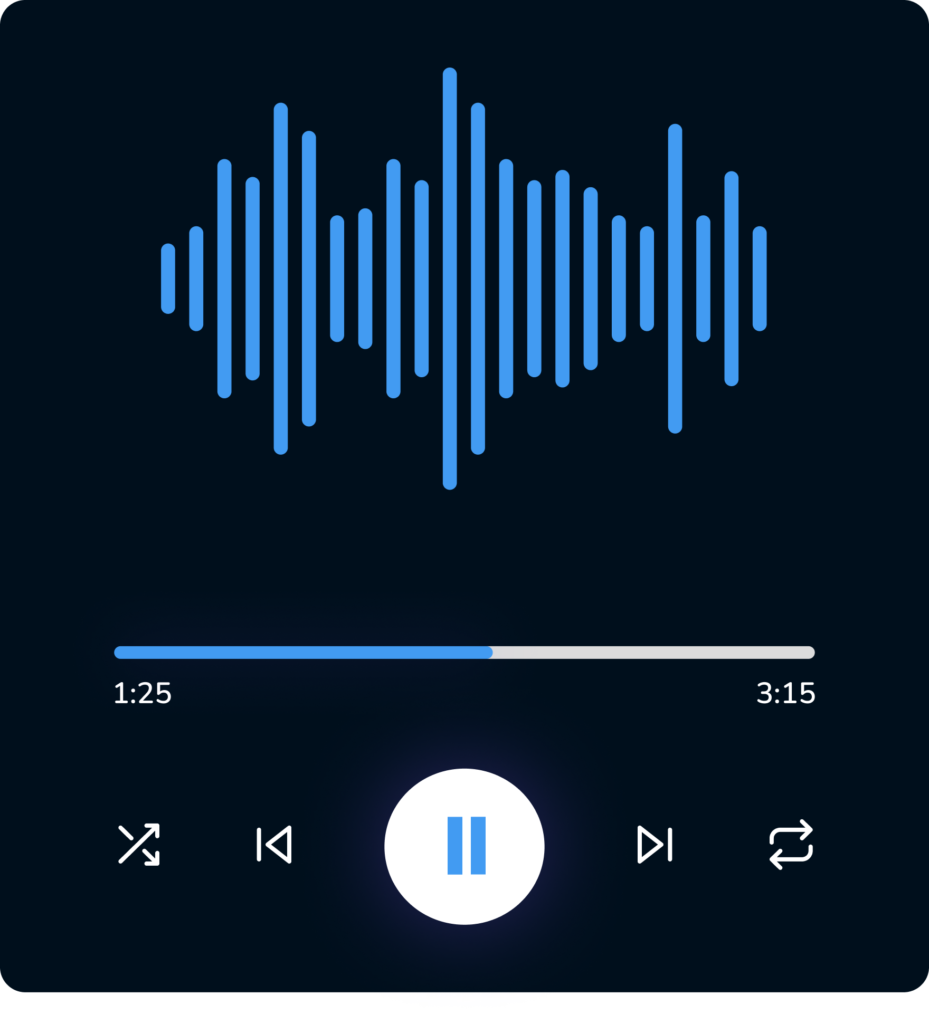The width and height of the screenshot is (929, 1024).
Task: Pause the current track
Action: [x=465, y=846]
